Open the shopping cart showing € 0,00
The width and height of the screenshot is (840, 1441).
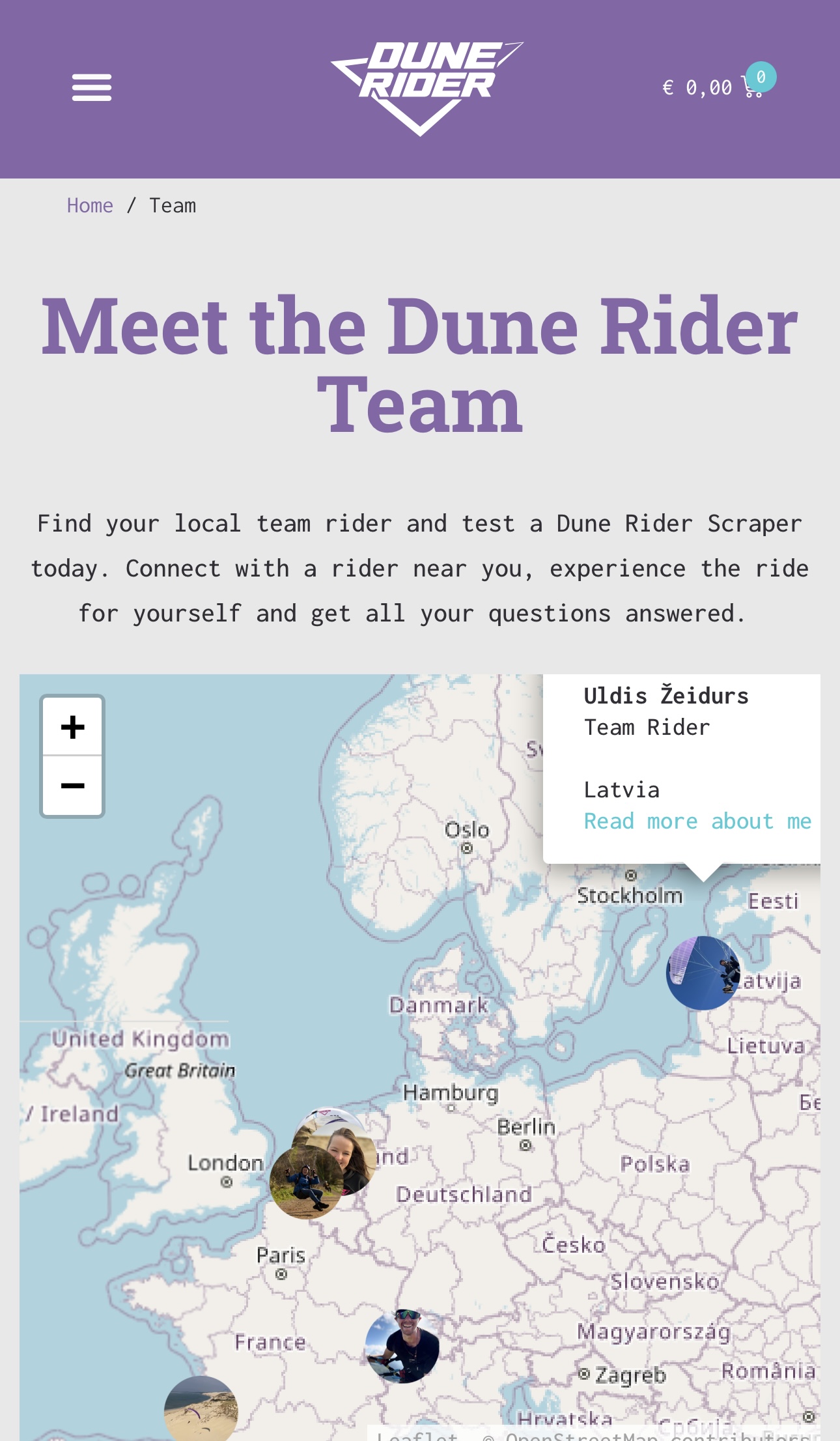click(714, 87)
